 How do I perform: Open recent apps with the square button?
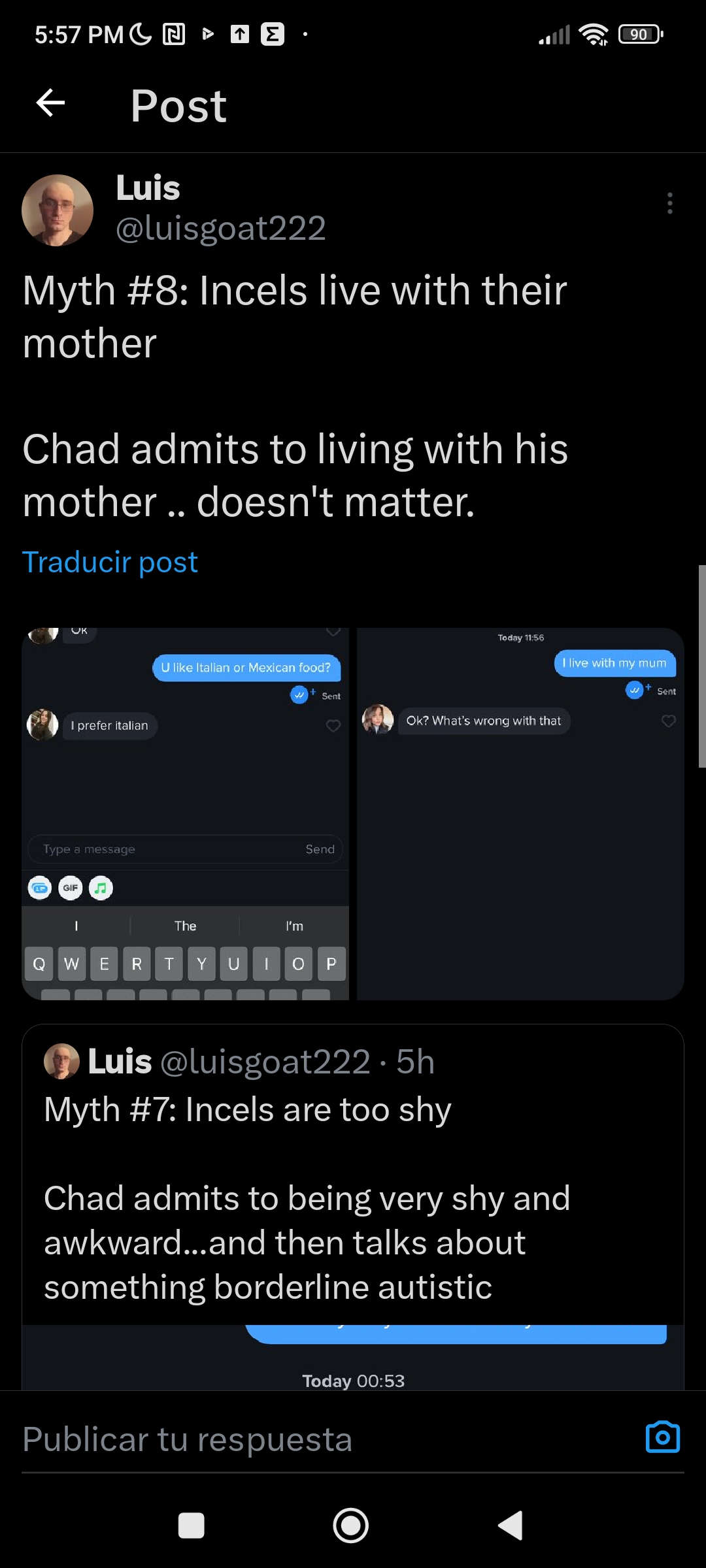[x=192, y=1526]
